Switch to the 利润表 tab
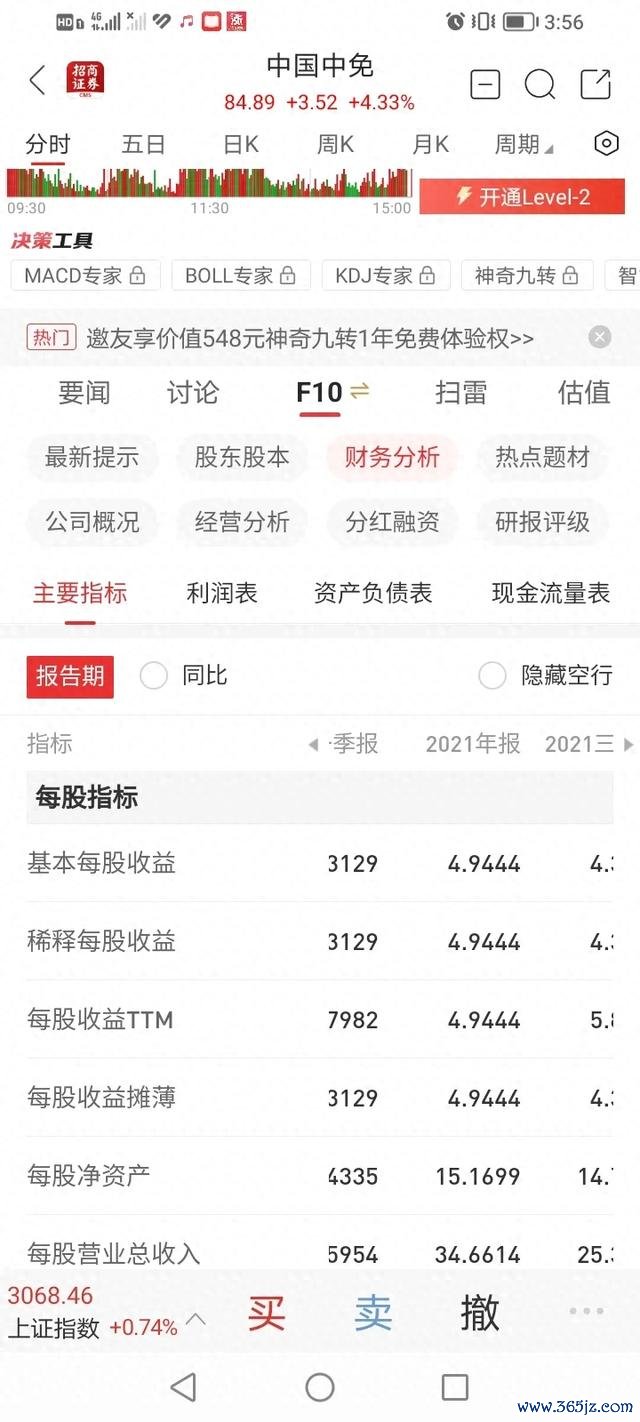Screen dimensions: 640x1422 (x=222, y=593)
